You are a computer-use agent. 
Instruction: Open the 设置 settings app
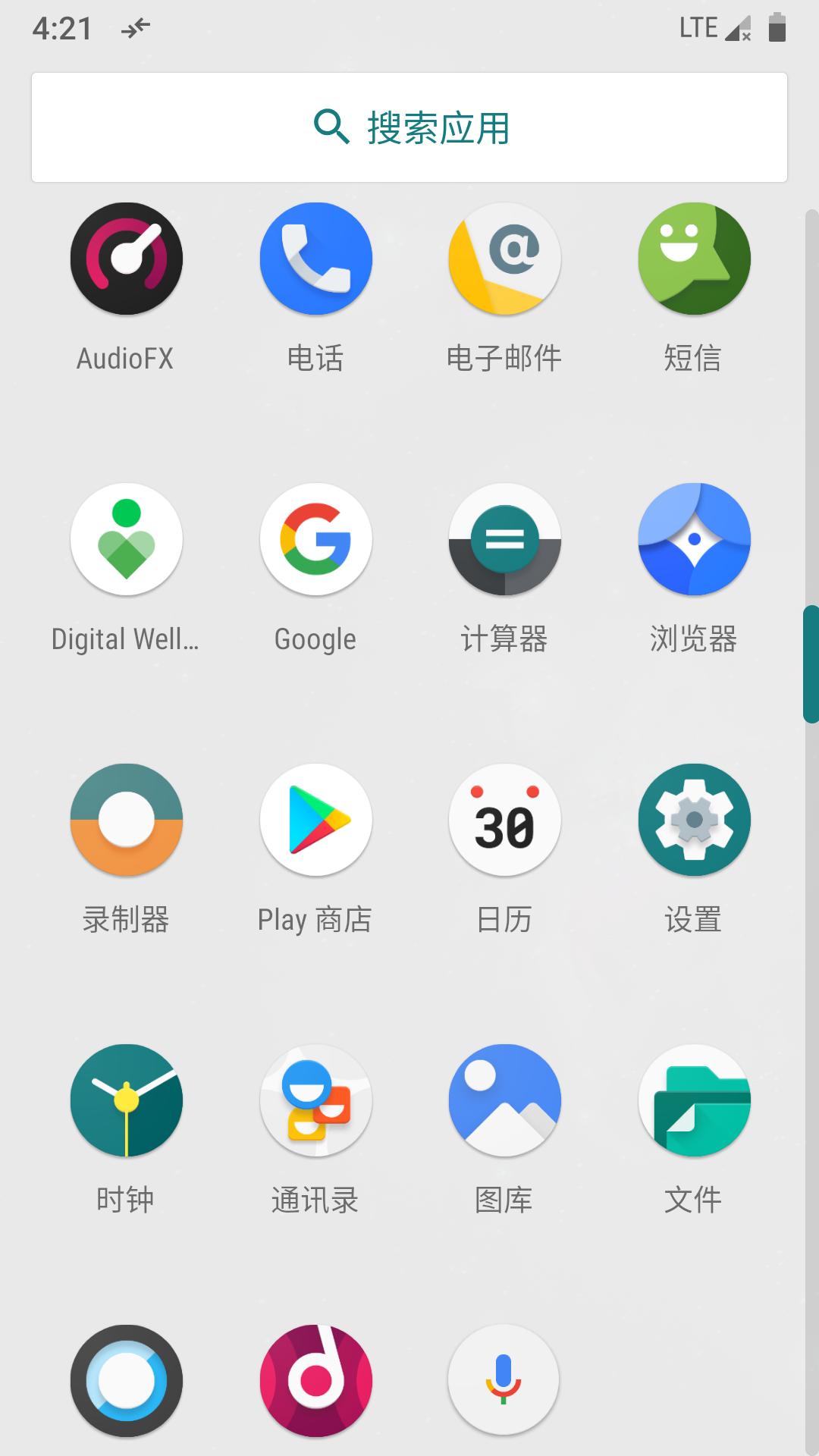[694, 820]
